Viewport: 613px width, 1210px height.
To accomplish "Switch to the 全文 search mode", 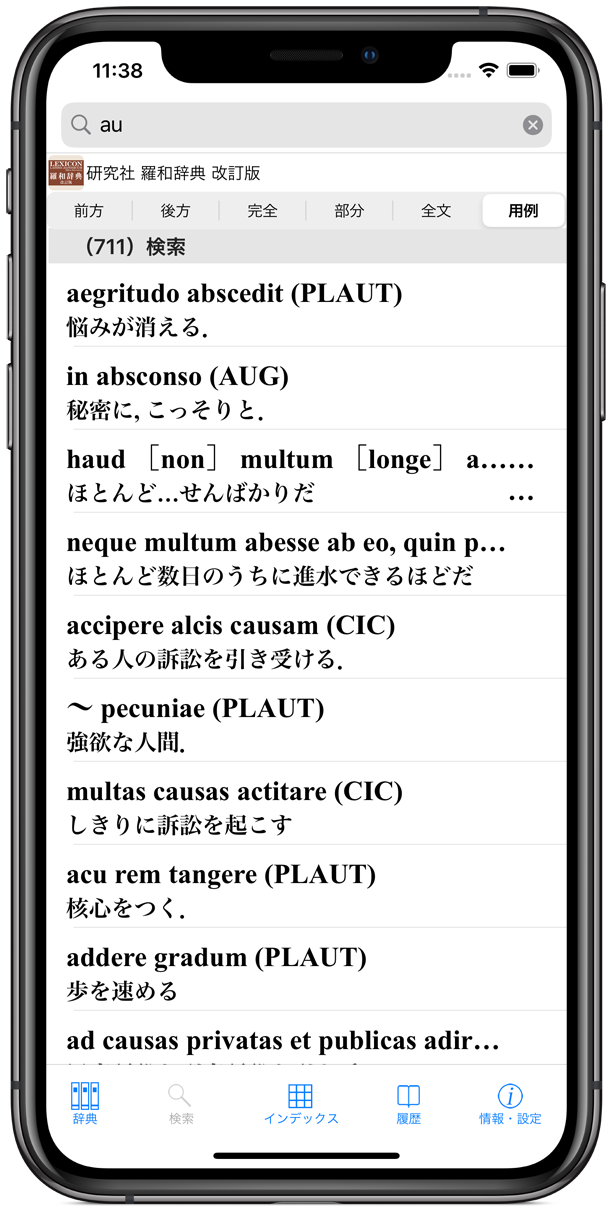I will tap(436, 211).
